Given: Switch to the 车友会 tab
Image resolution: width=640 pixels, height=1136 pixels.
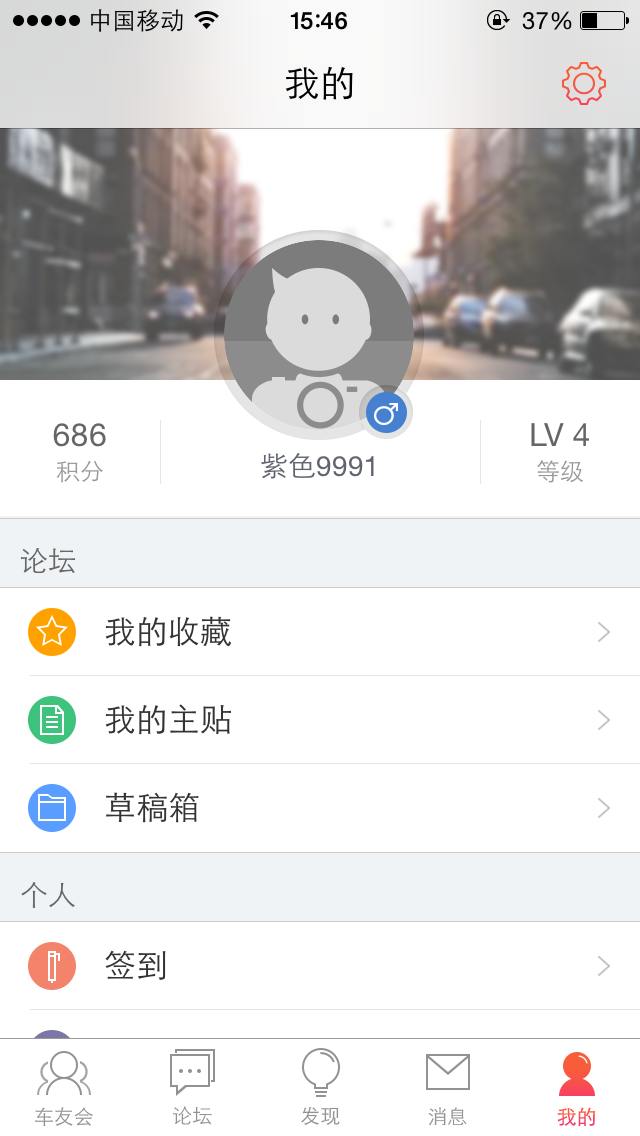Looking at the screenshot, I should click(x=64, y=1087).
